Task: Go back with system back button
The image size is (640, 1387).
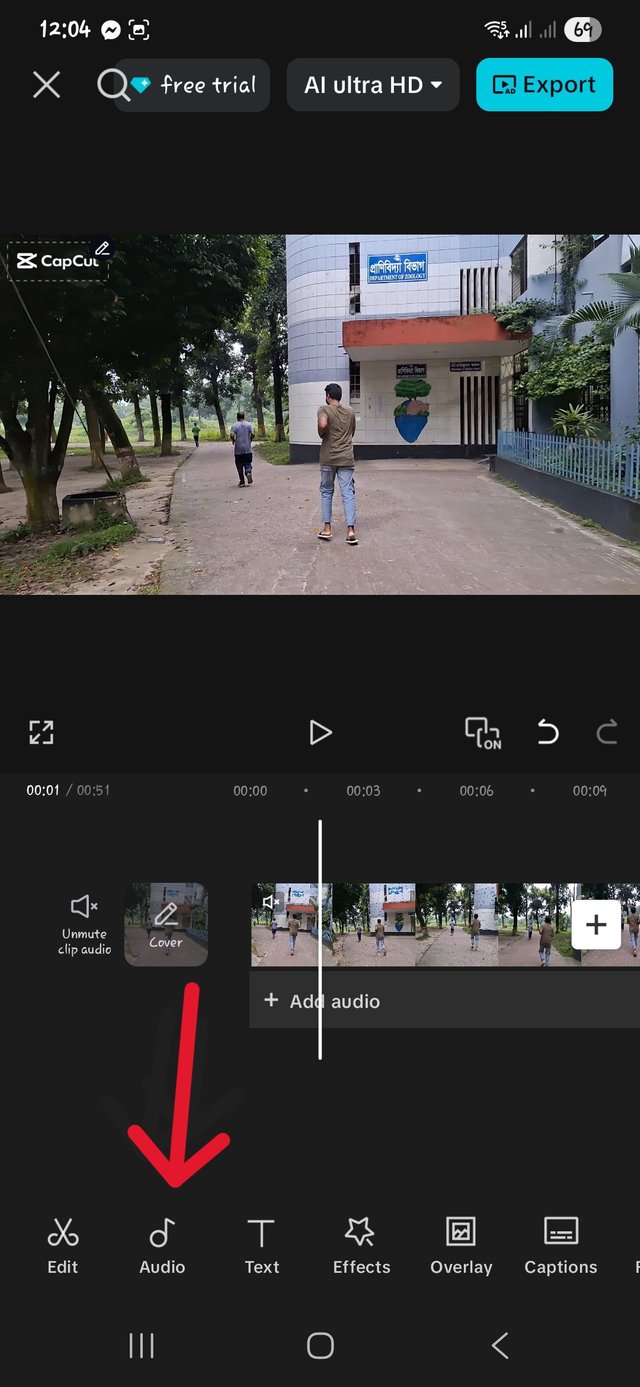Action: [500, 1345]
